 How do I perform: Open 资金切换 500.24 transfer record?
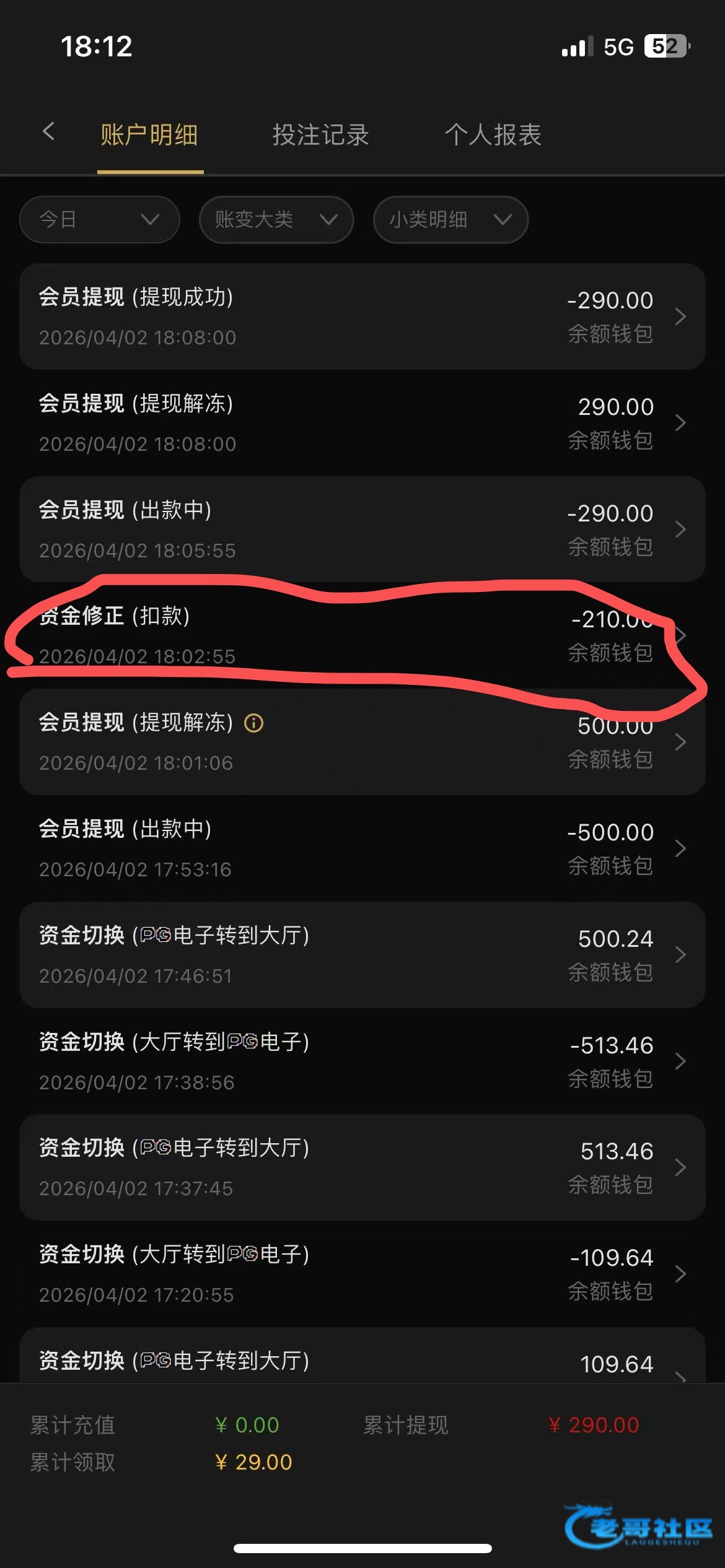pyautogui.click(x=362, y=955)
